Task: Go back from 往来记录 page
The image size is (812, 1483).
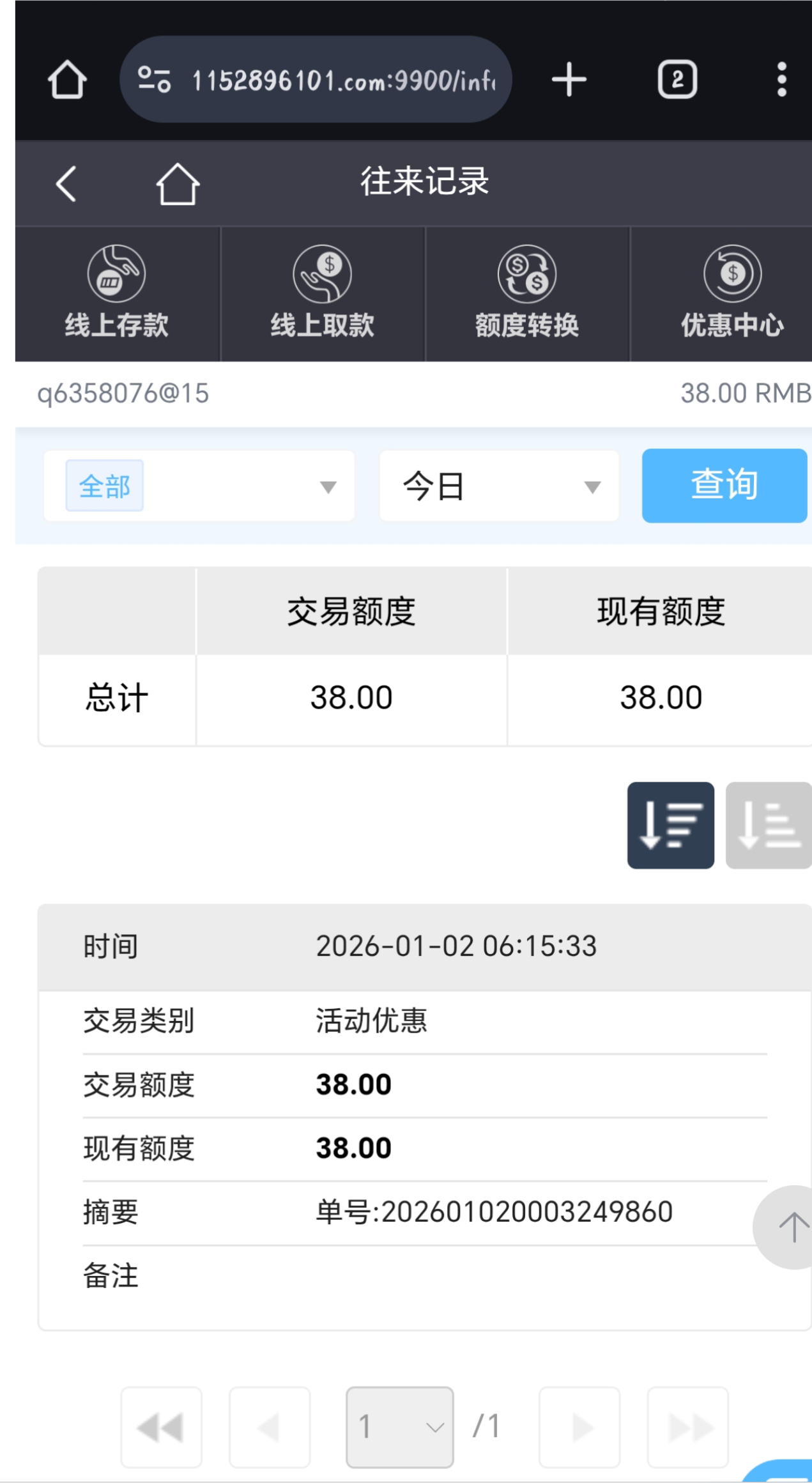Action: (66, 184)
